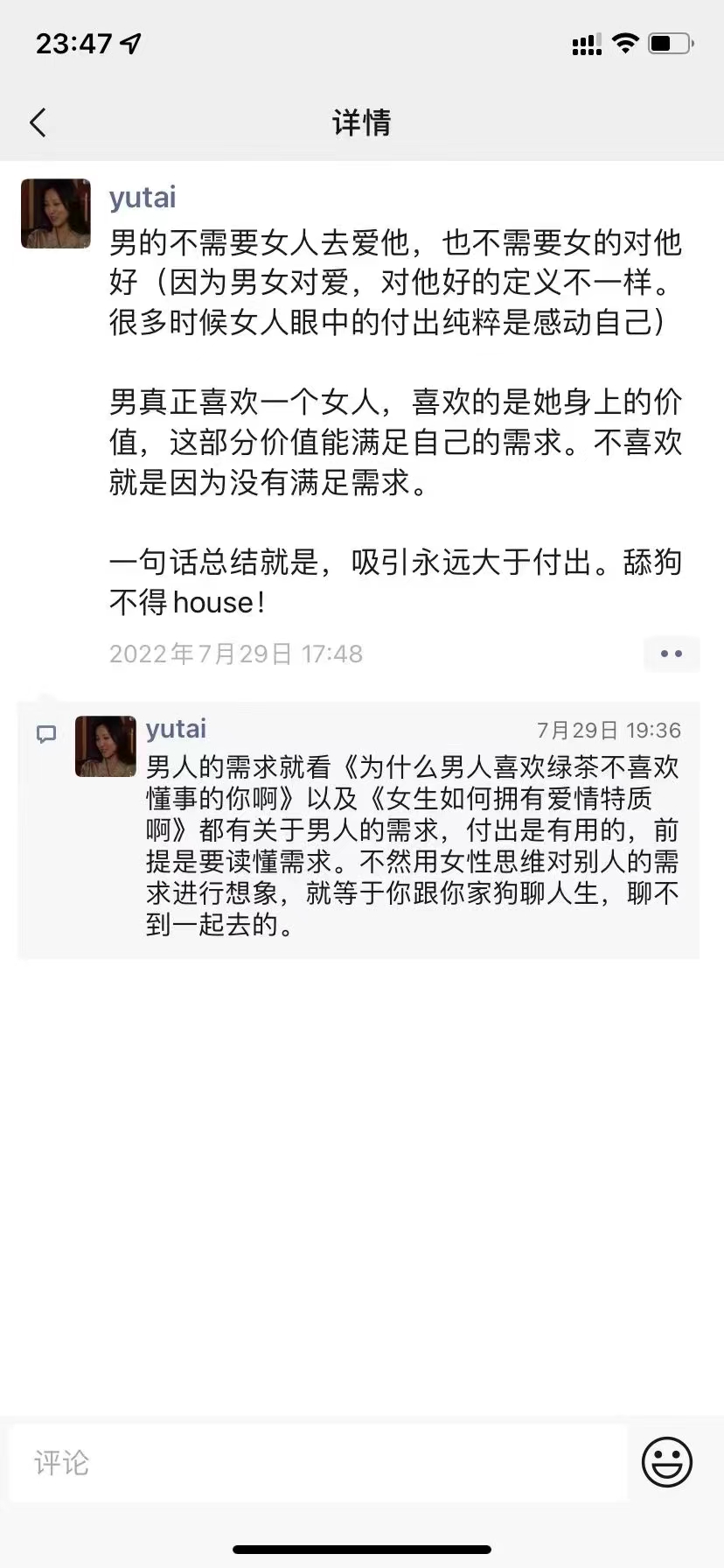Open yutai's avatar on the main post
724x1568 pixels.
[x=56, y=213]
